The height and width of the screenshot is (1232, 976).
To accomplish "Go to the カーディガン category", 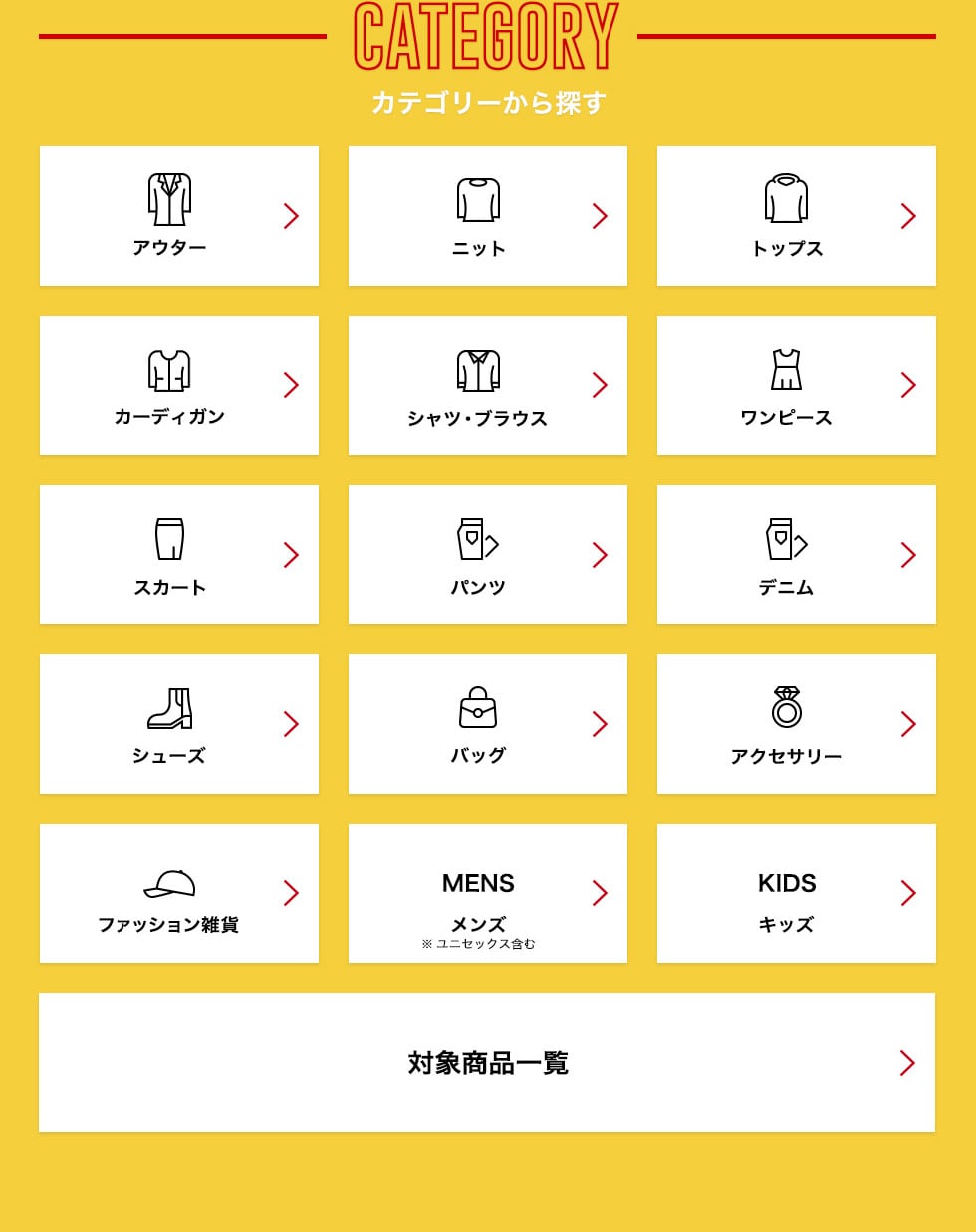I will coord(179,385).
